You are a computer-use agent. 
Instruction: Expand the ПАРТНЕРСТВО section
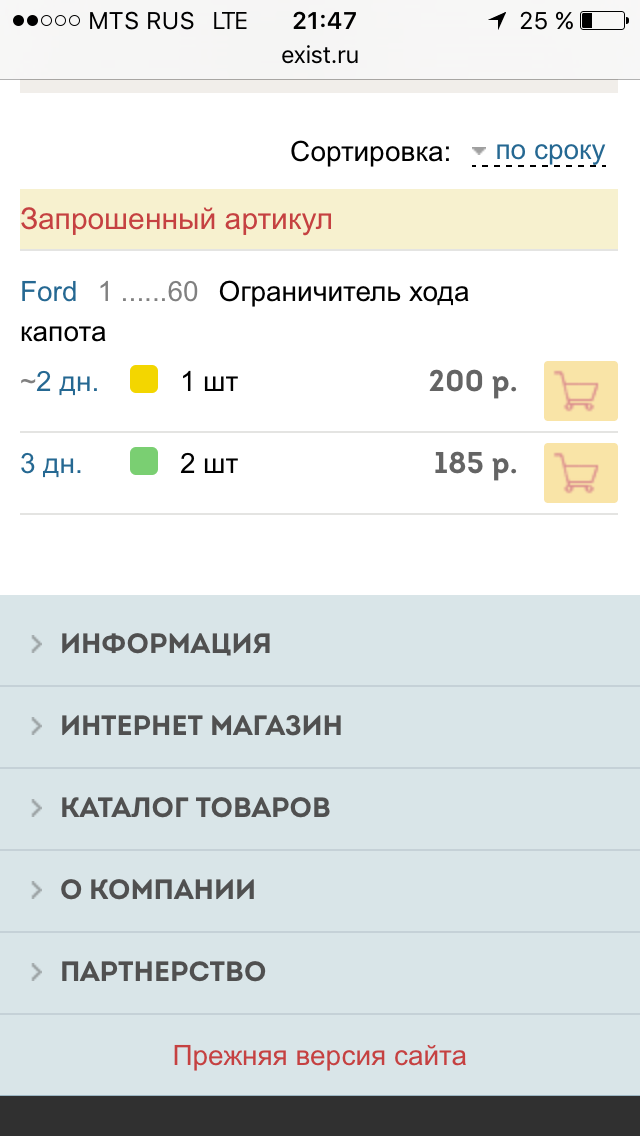pos(320,972)
